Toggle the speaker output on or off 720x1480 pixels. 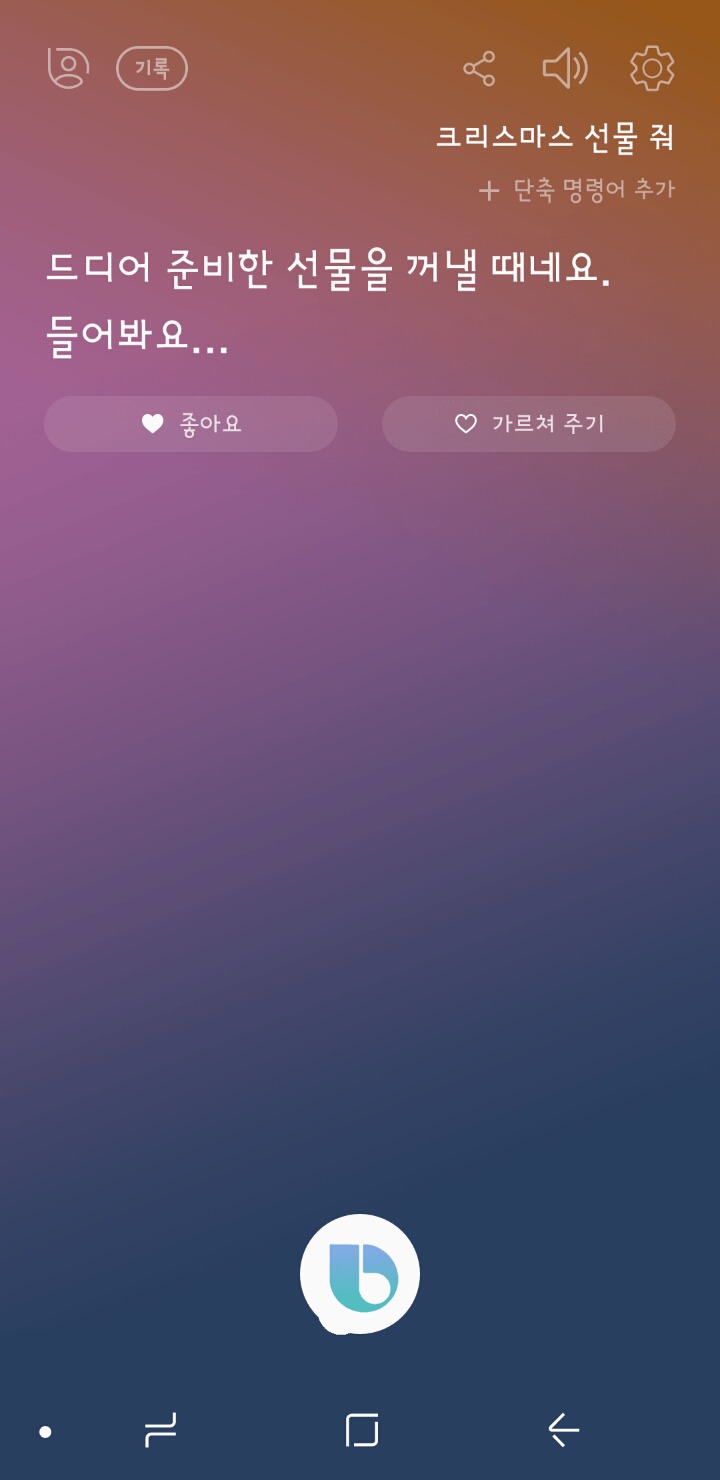pyautogui.click(x=564, y=67)
